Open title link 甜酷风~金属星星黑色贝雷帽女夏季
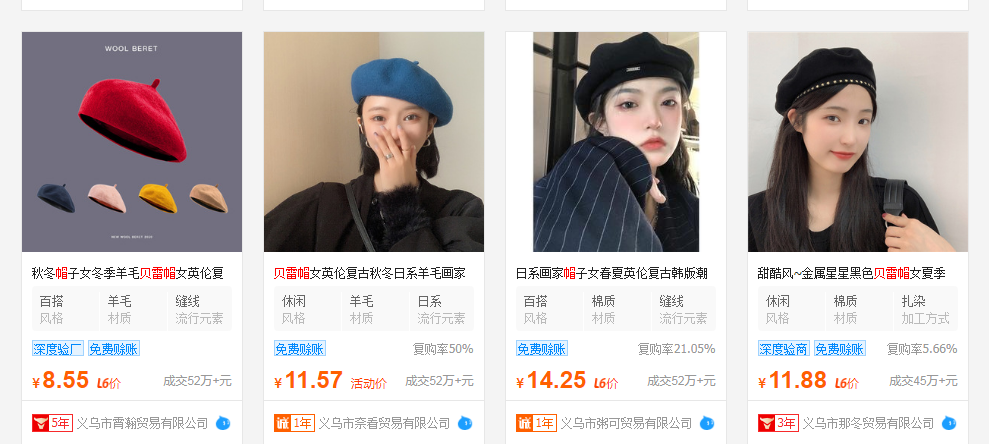This screenshot has width=989, height=444. pyautogui.click(x=851, y=273)
